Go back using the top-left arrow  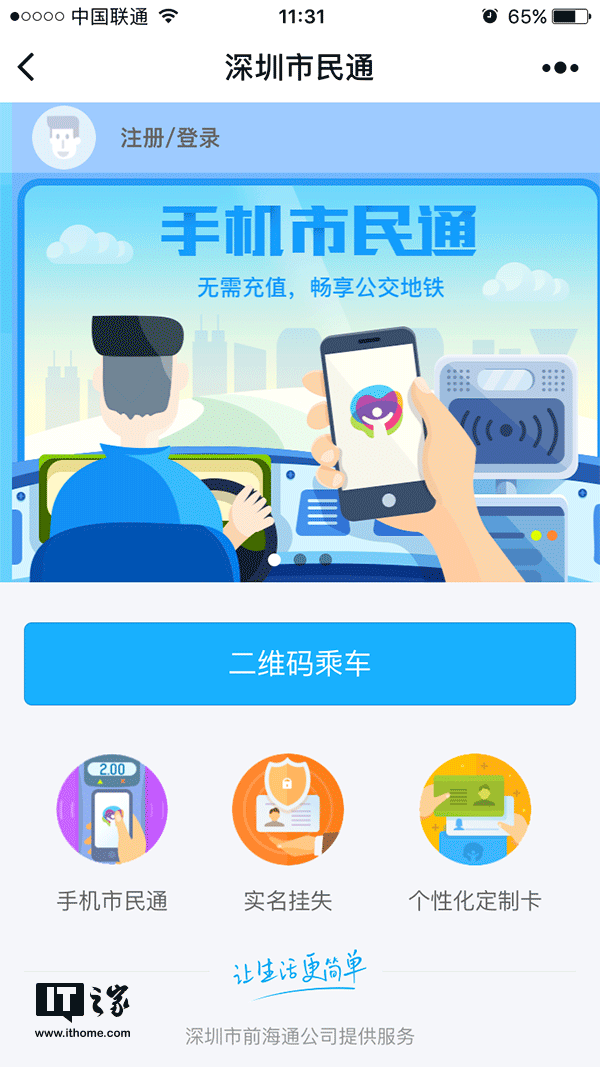[27, 67]
